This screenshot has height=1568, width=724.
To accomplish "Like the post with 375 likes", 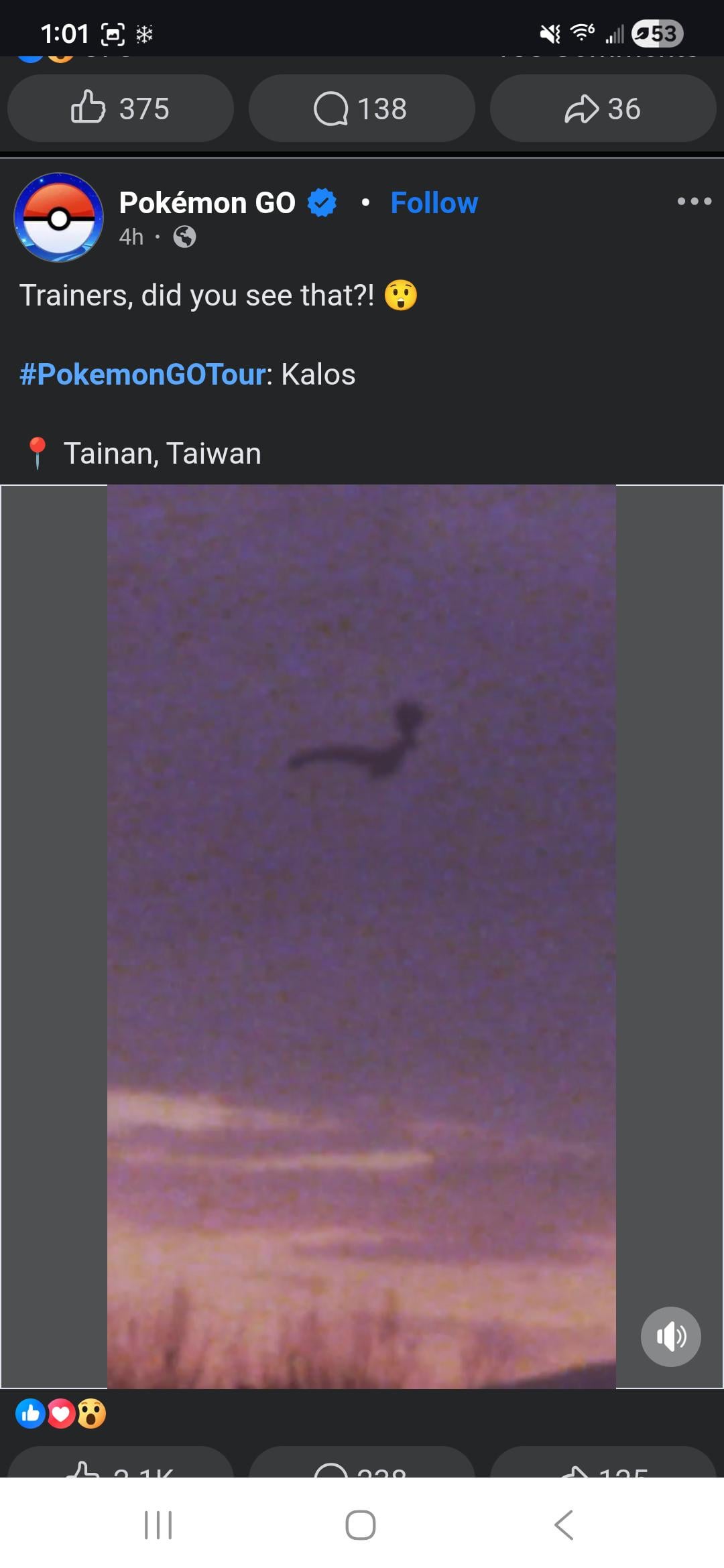I will (x=120, y=109).
